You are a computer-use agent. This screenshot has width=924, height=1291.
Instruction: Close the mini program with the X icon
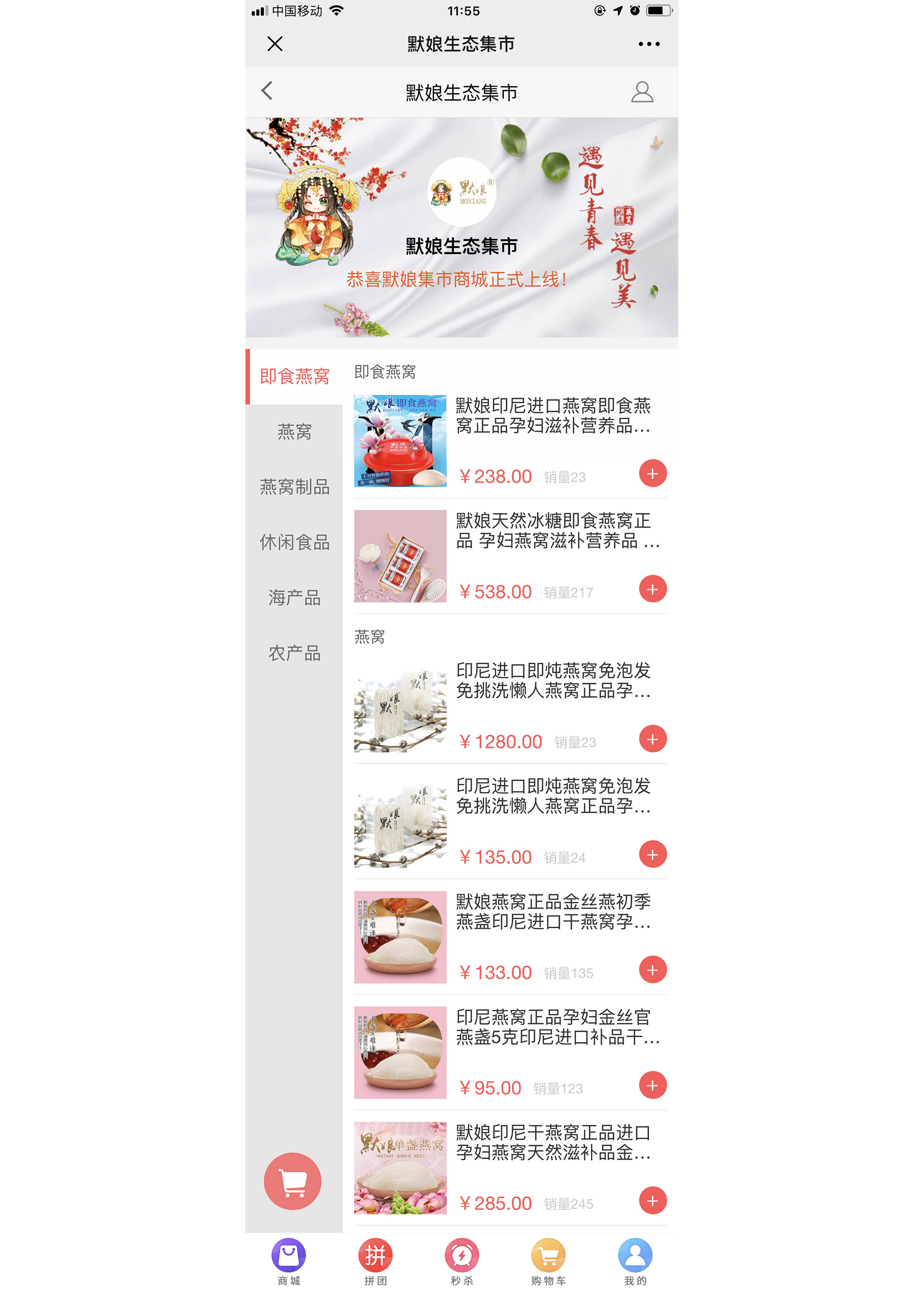point(275,44)
